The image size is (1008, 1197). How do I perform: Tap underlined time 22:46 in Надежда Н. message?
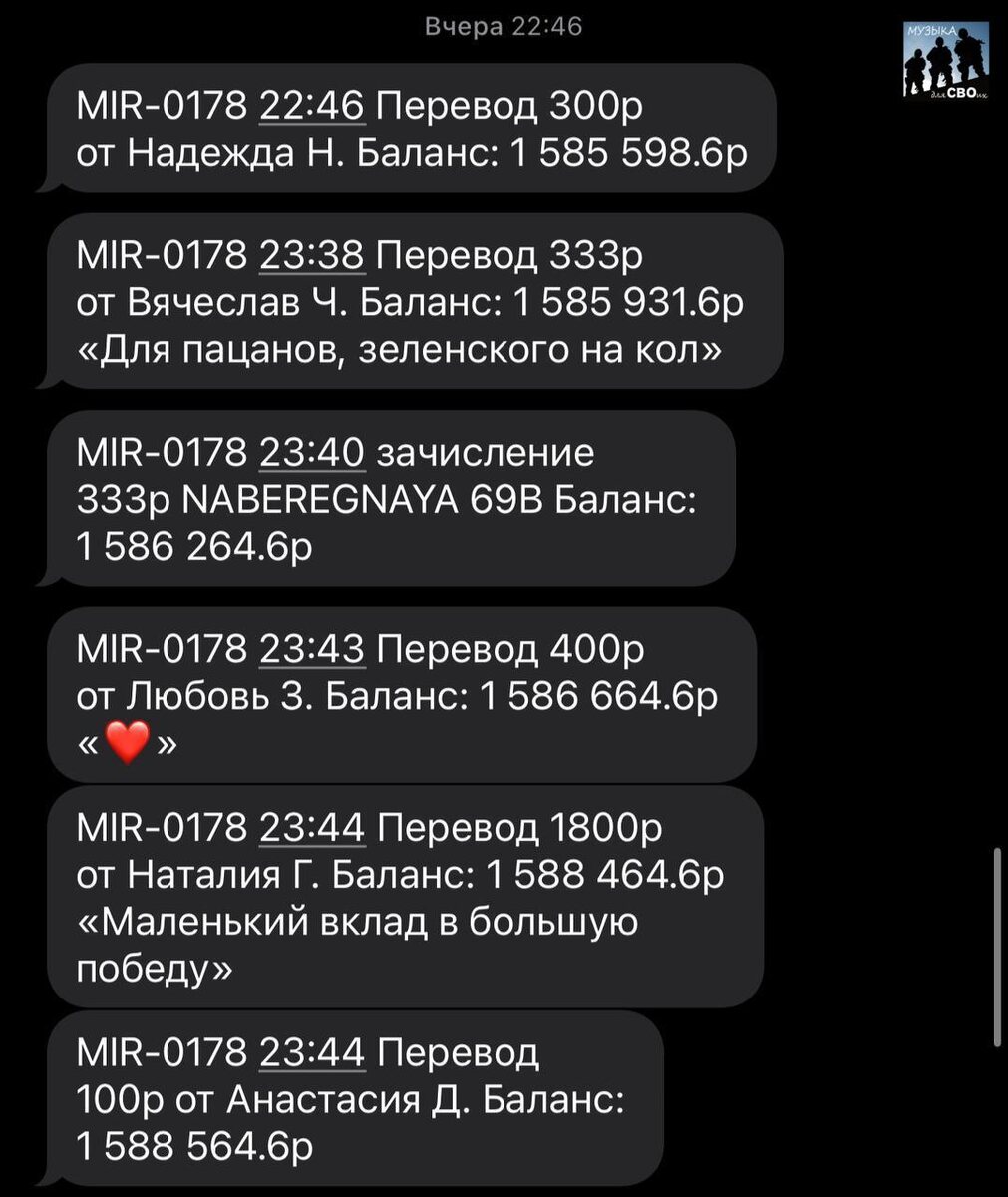[x=312, y=106]
